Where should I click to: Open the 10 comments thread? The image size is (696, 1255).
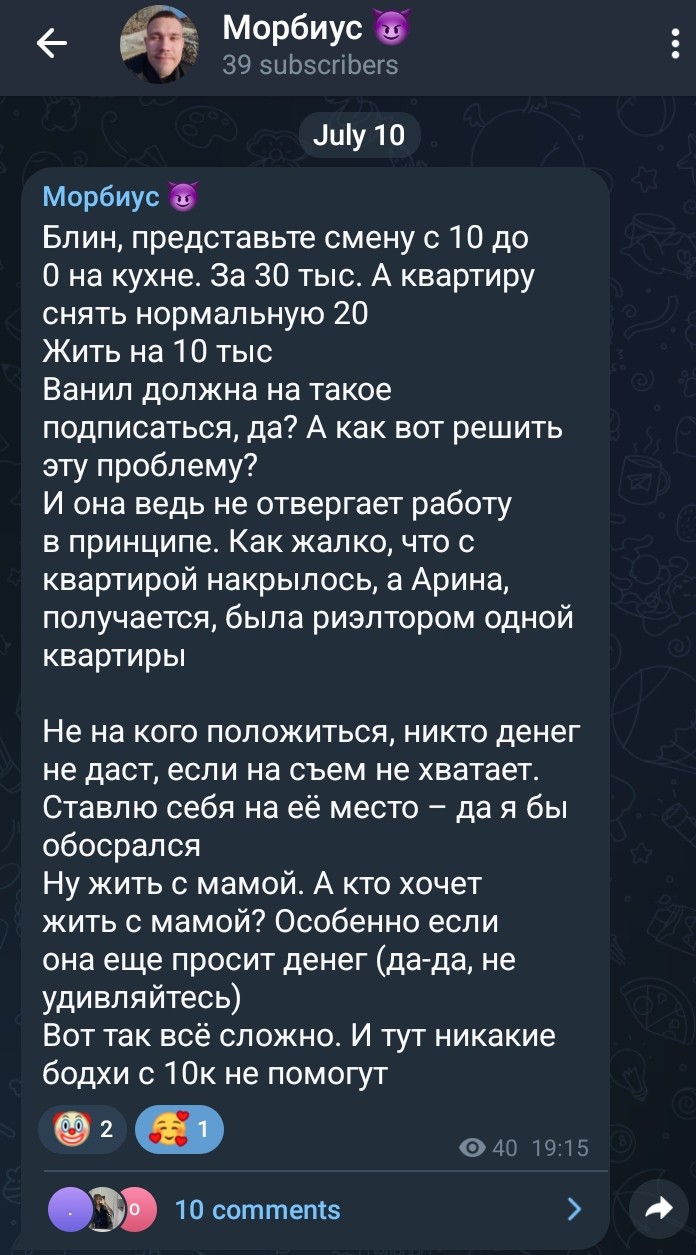[314, 1210]
